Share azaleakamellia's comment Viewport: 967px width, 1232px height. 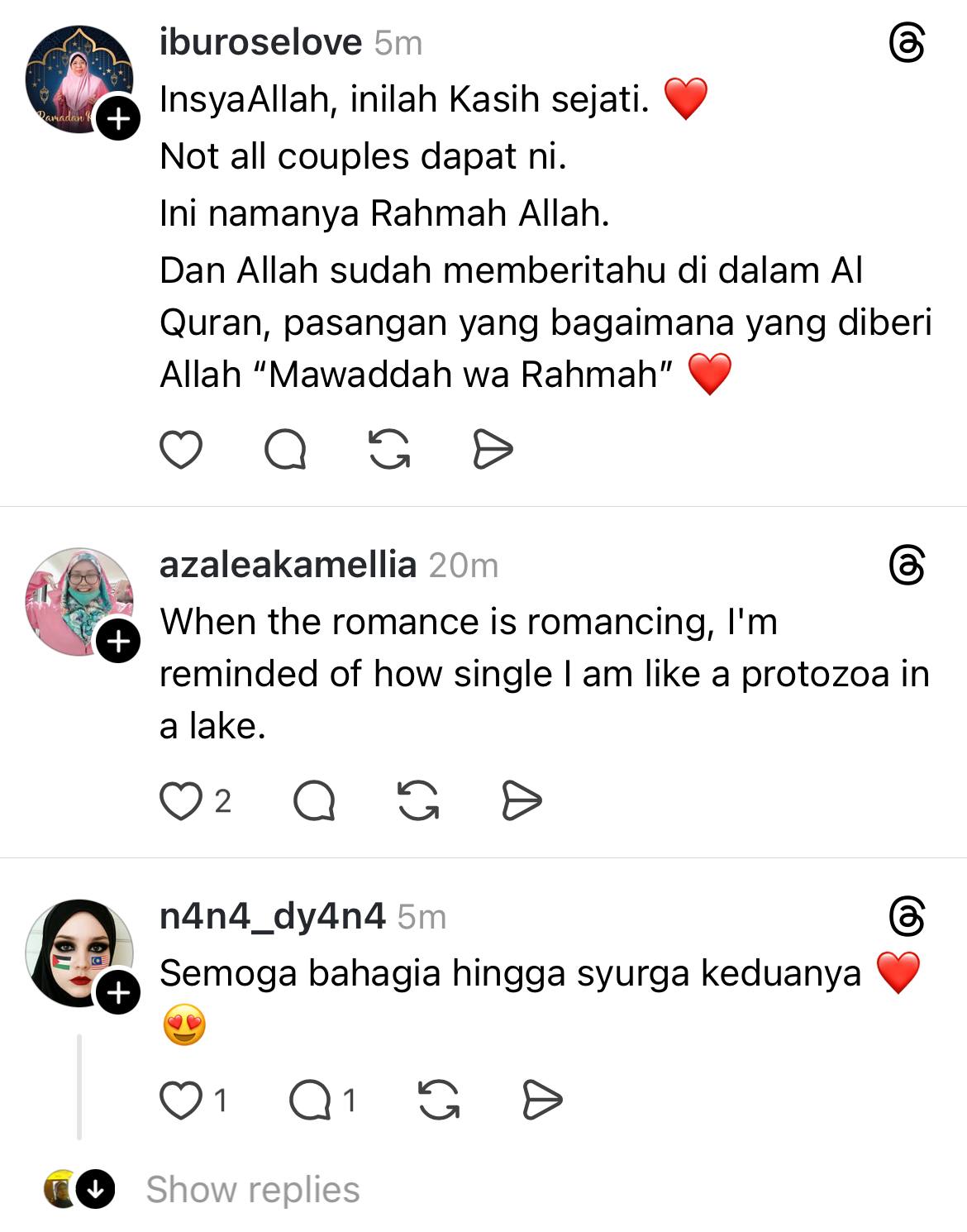pos(522,801)
